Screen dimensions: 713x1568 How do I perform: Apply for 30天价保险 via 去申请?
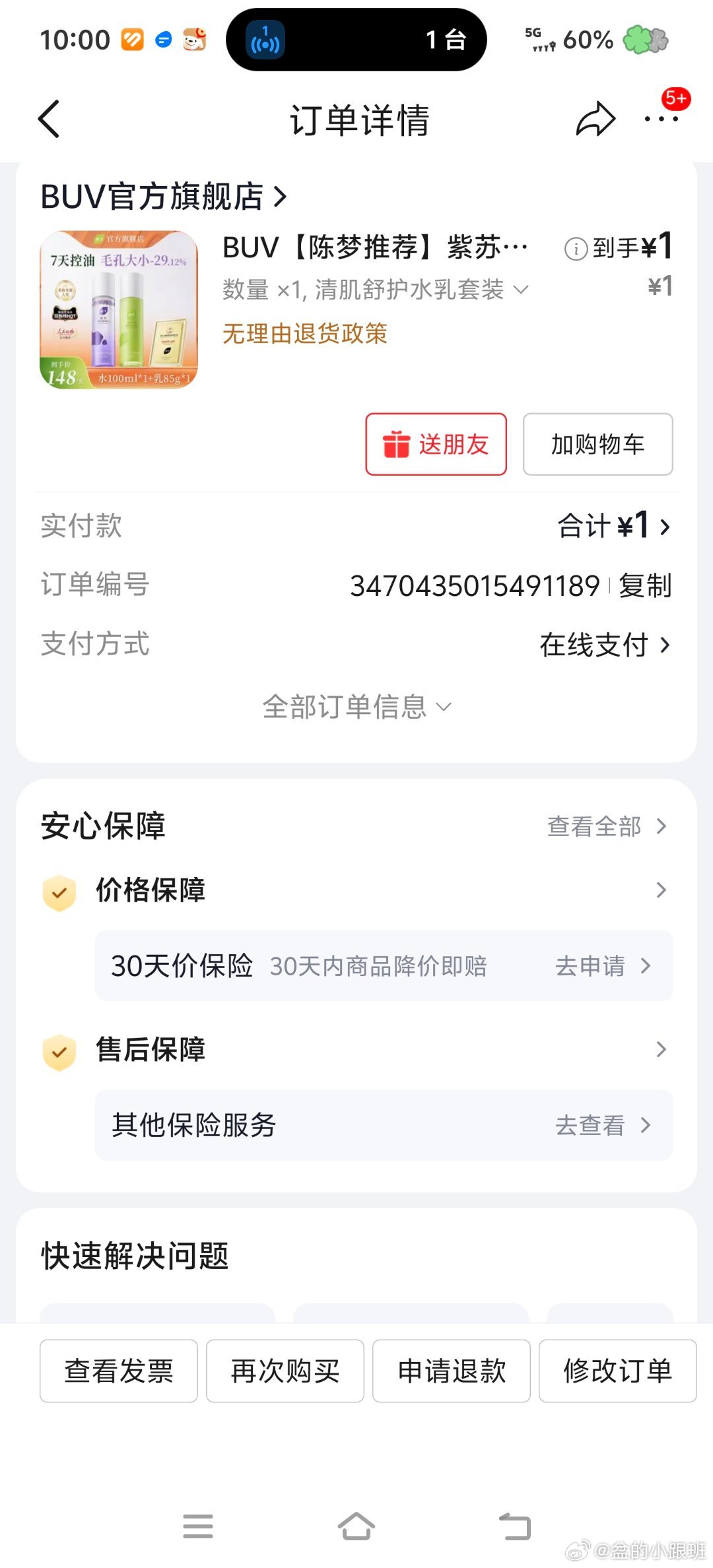coord(602,966)
